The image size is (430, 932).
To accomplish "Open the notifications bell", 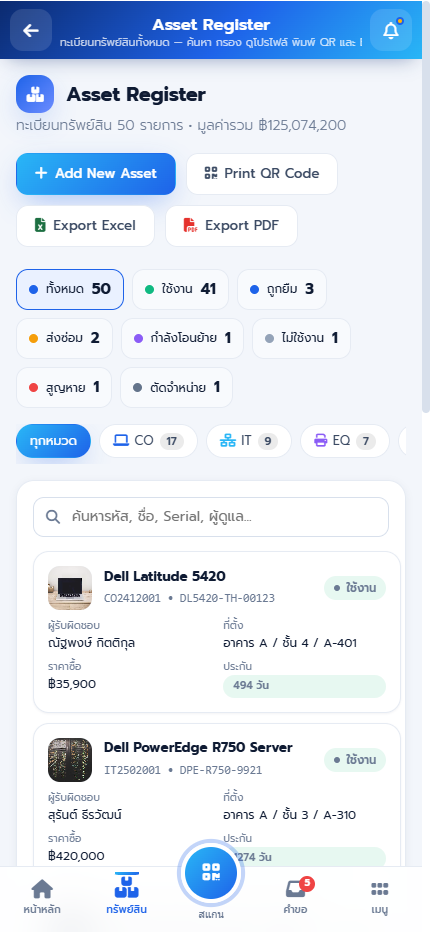I will 391,30.
